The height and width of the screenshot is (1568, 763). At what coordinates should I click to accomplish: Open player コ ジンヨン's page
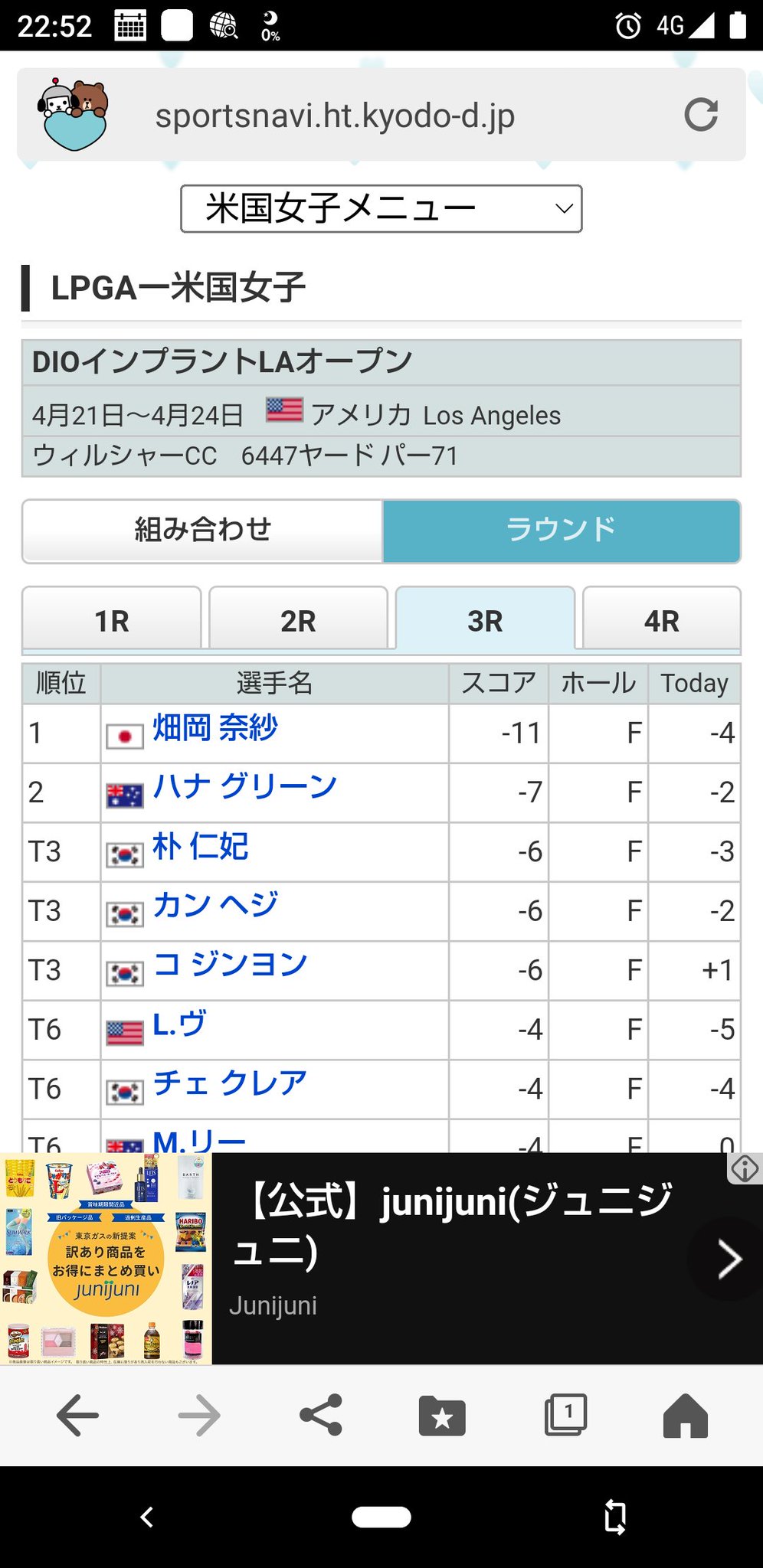click(230, 964)
